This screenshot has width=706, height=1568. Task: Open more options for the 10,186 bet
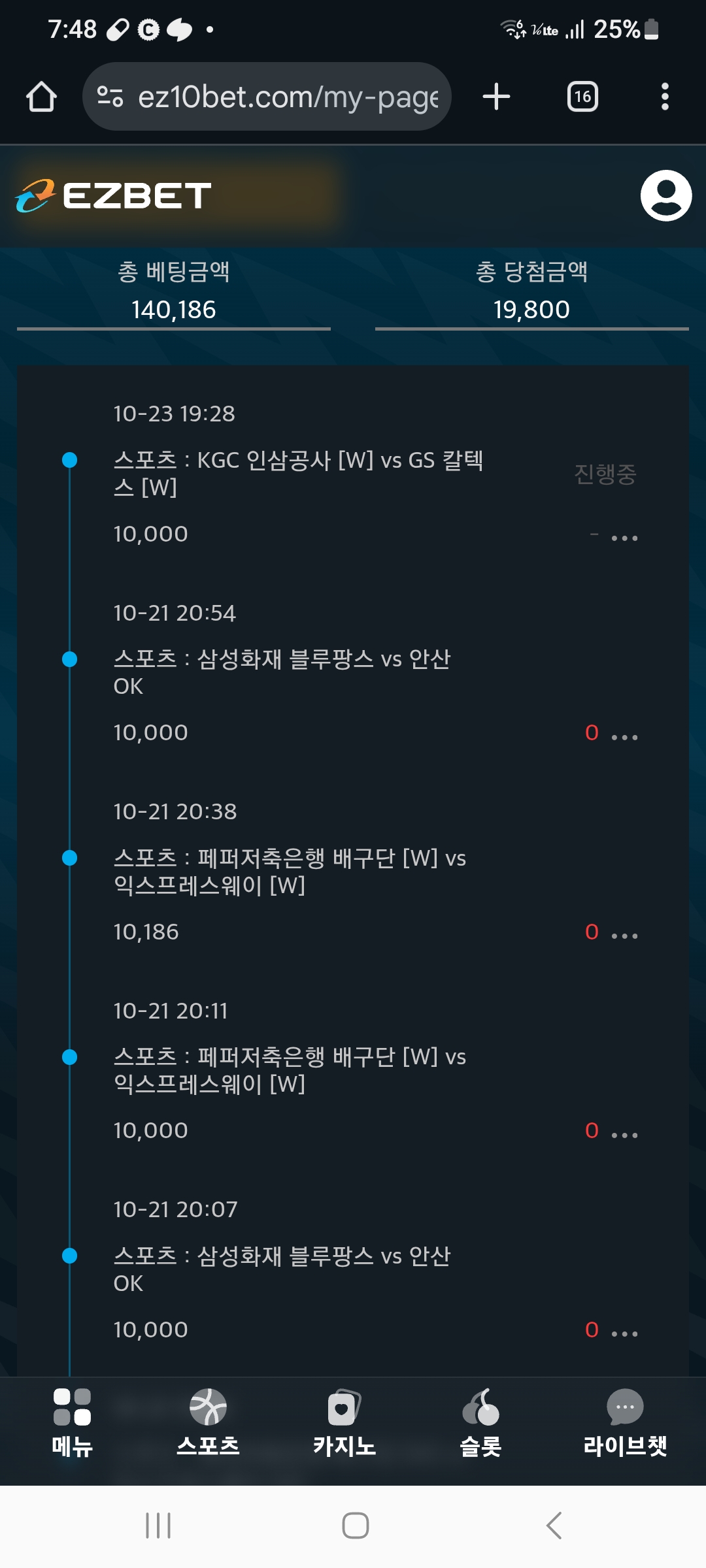[x=624, y=936]
